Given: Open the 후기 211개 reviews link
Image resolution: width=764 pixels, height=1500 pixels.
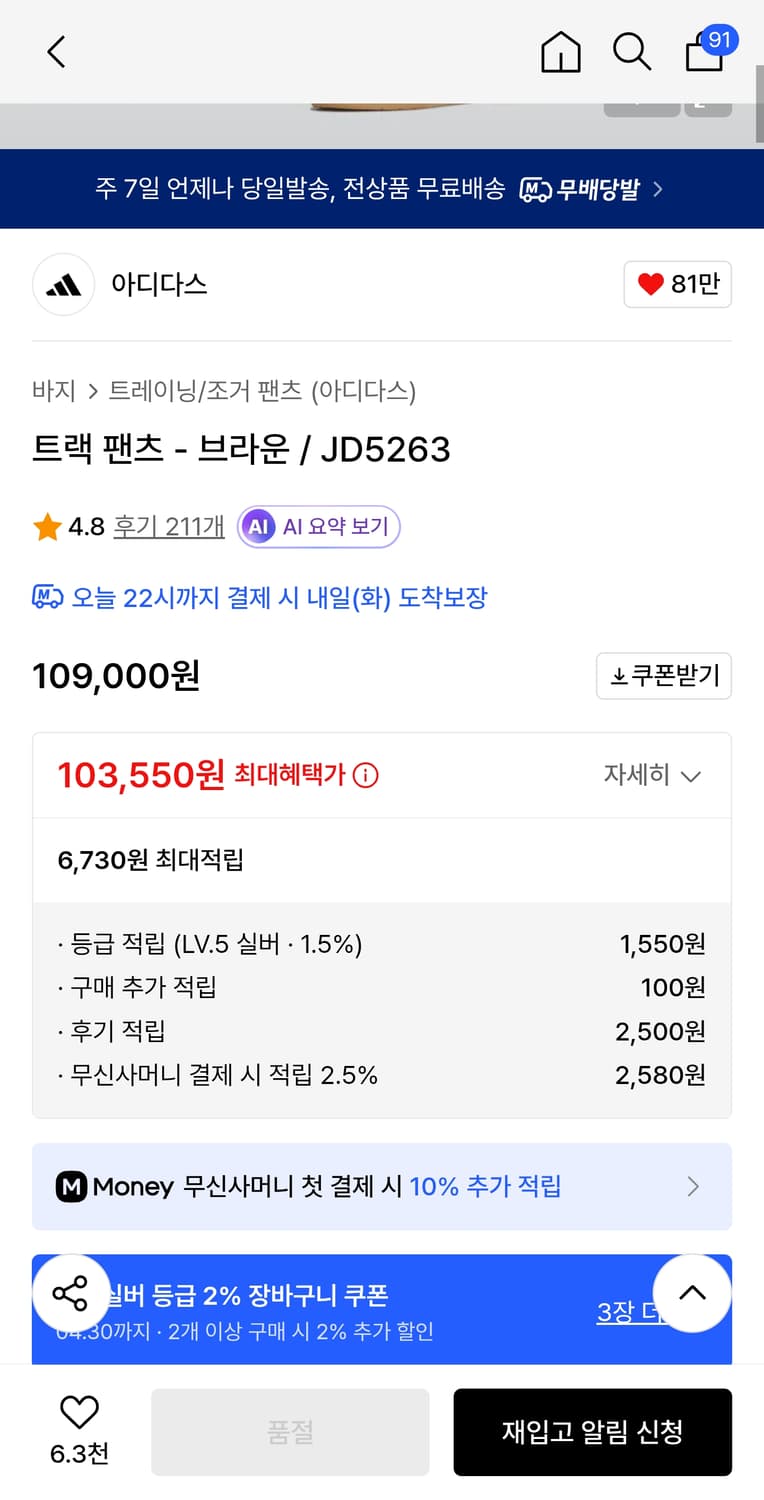Looking at the screenshot, I should (x=168, y=527).
